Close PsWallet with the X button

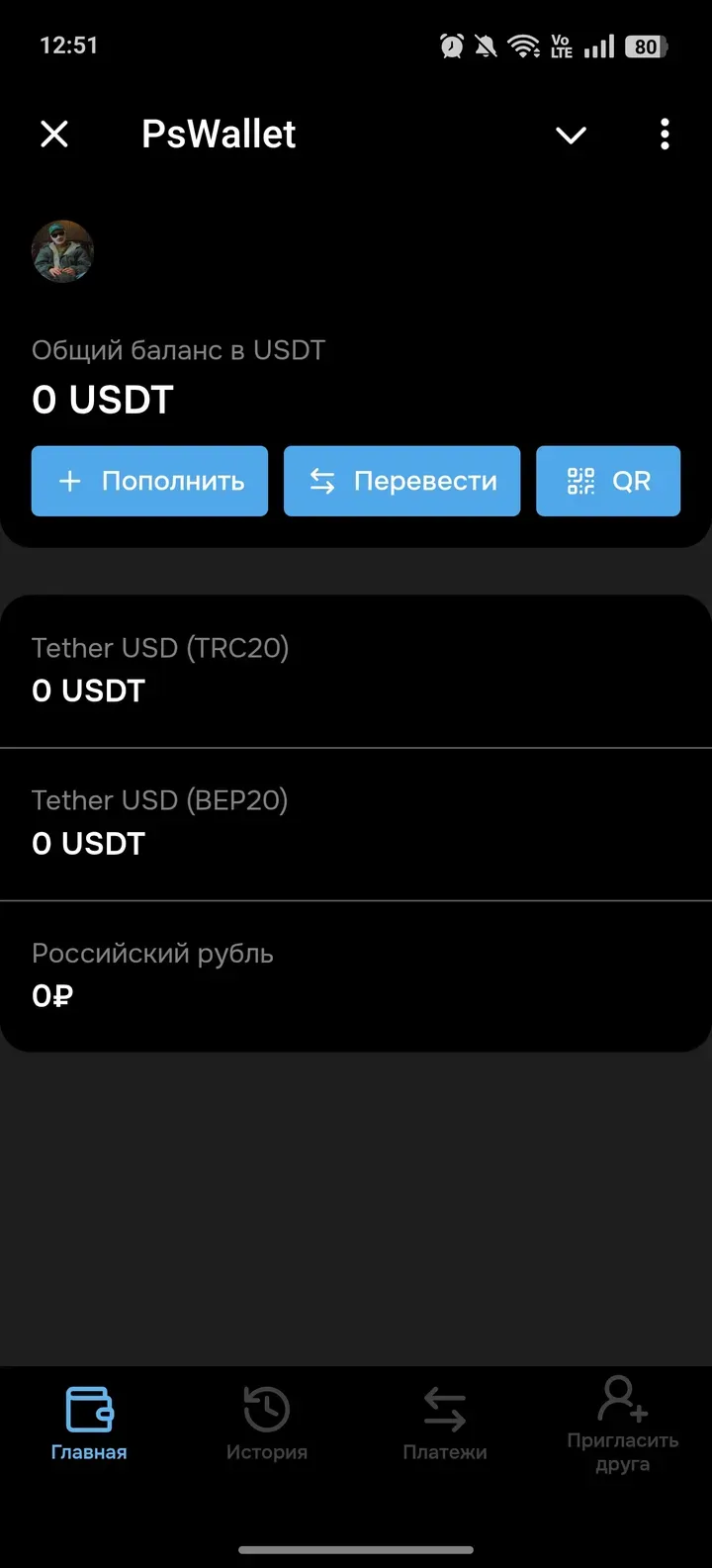tap(54, 134)
